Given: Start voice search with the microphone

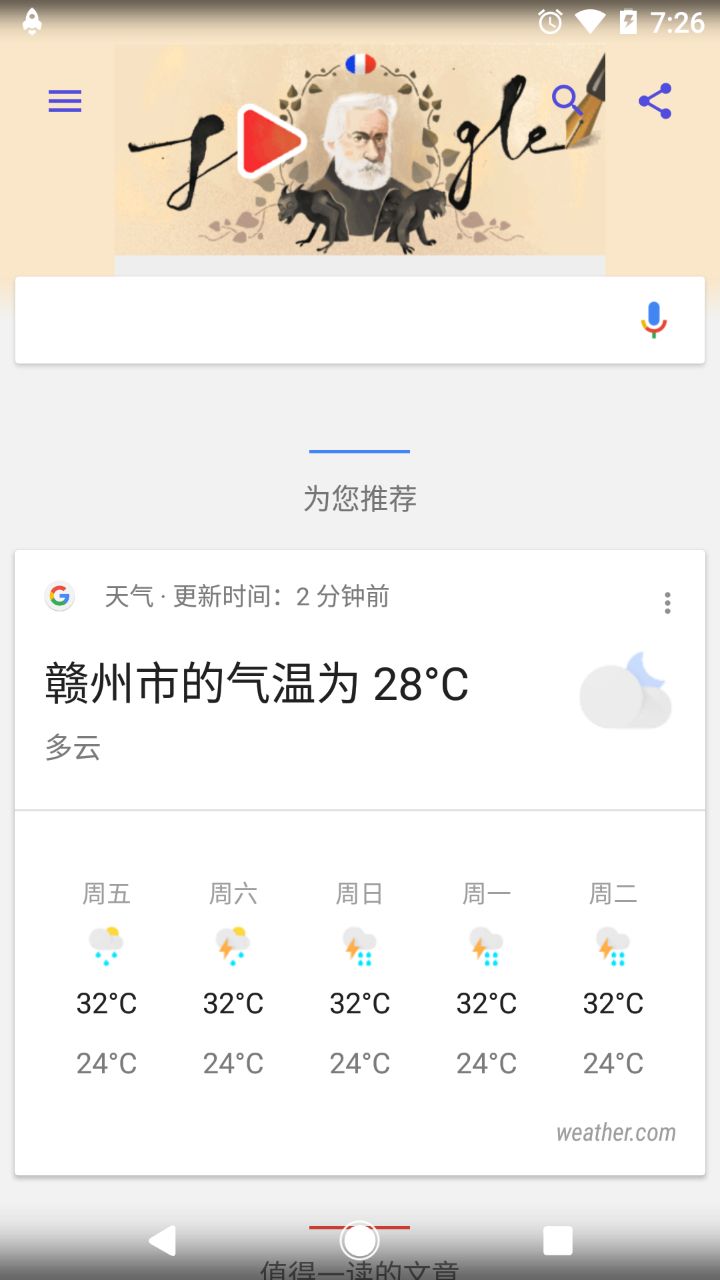Looking at the screenshot, I should click(x=654, y=320).
